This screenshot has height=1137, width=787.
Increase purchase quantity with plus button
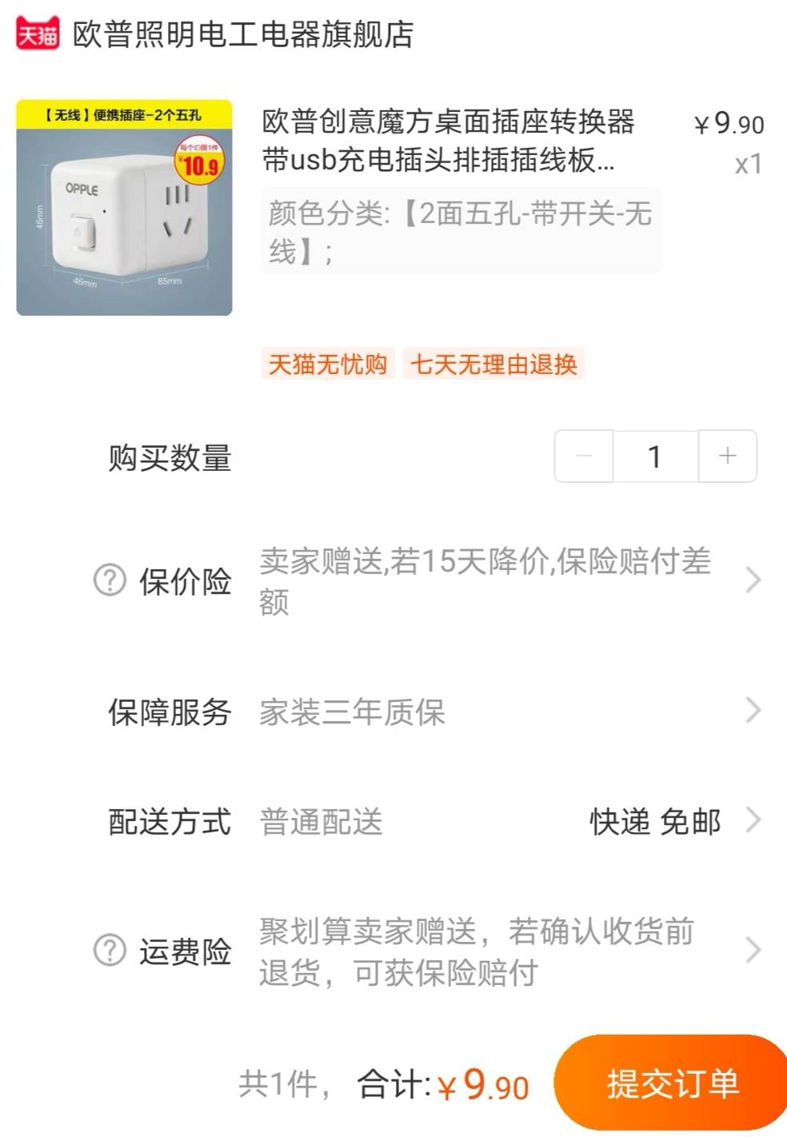727,456
